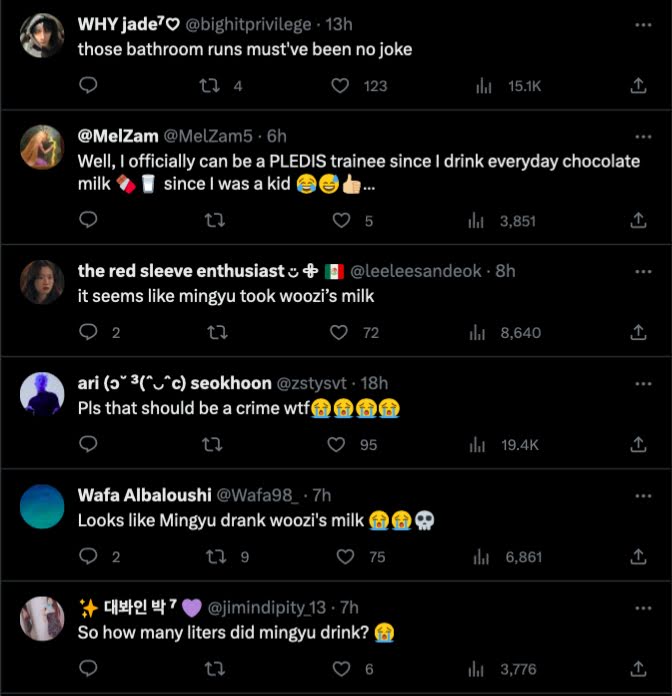
Task: Share @jimindipity_13's liters tweet
Action: click(637, 668)
